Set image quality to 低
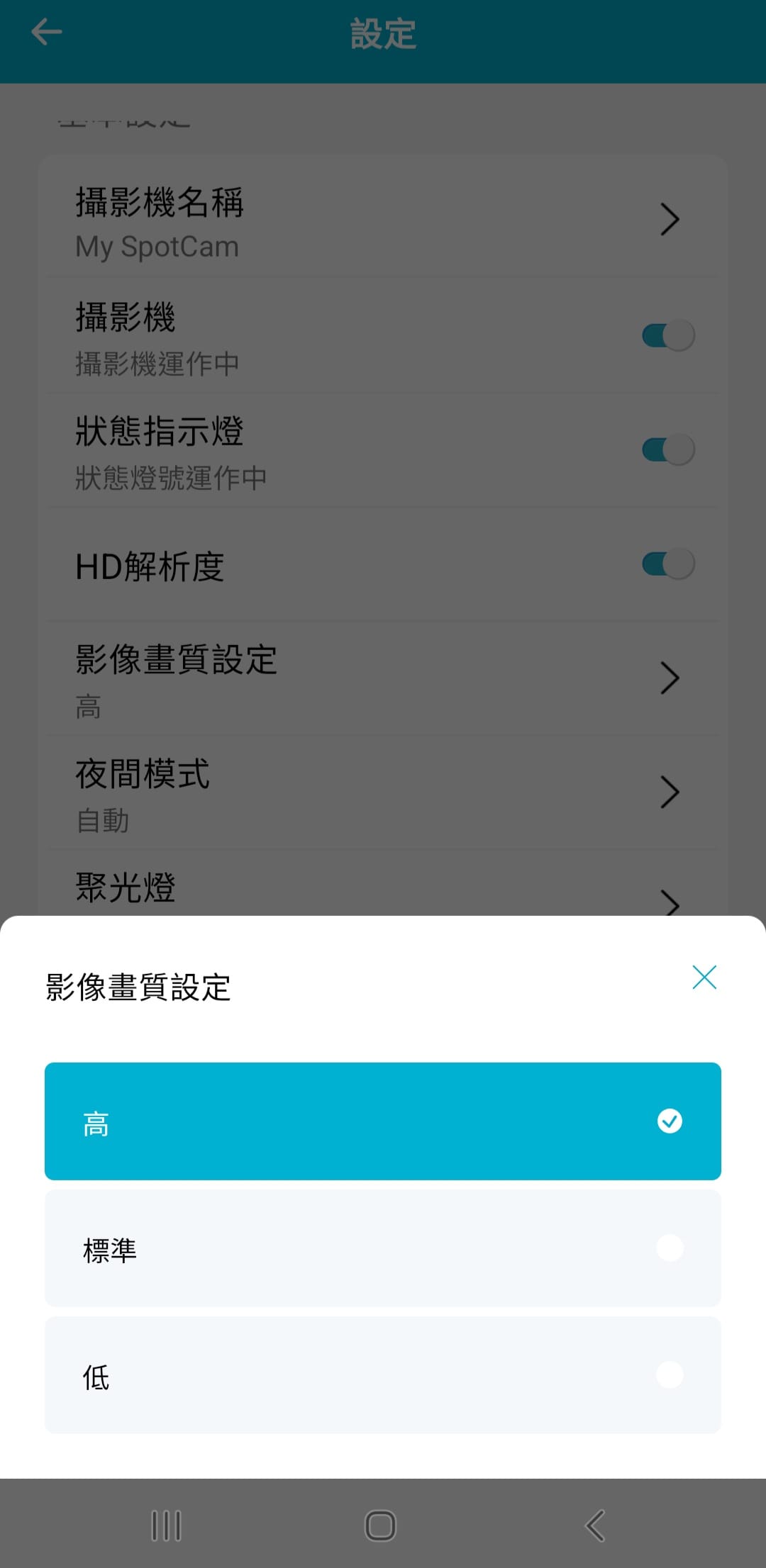 click(383, 1375)
